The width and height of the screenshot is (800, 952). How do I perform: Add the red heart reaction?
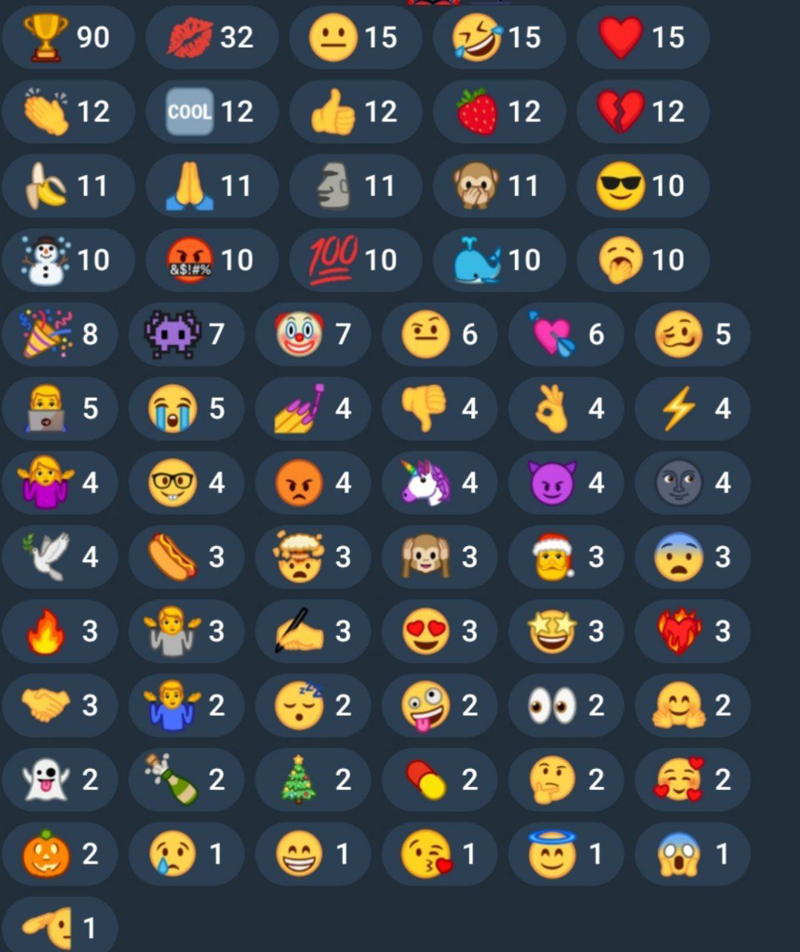643,38
